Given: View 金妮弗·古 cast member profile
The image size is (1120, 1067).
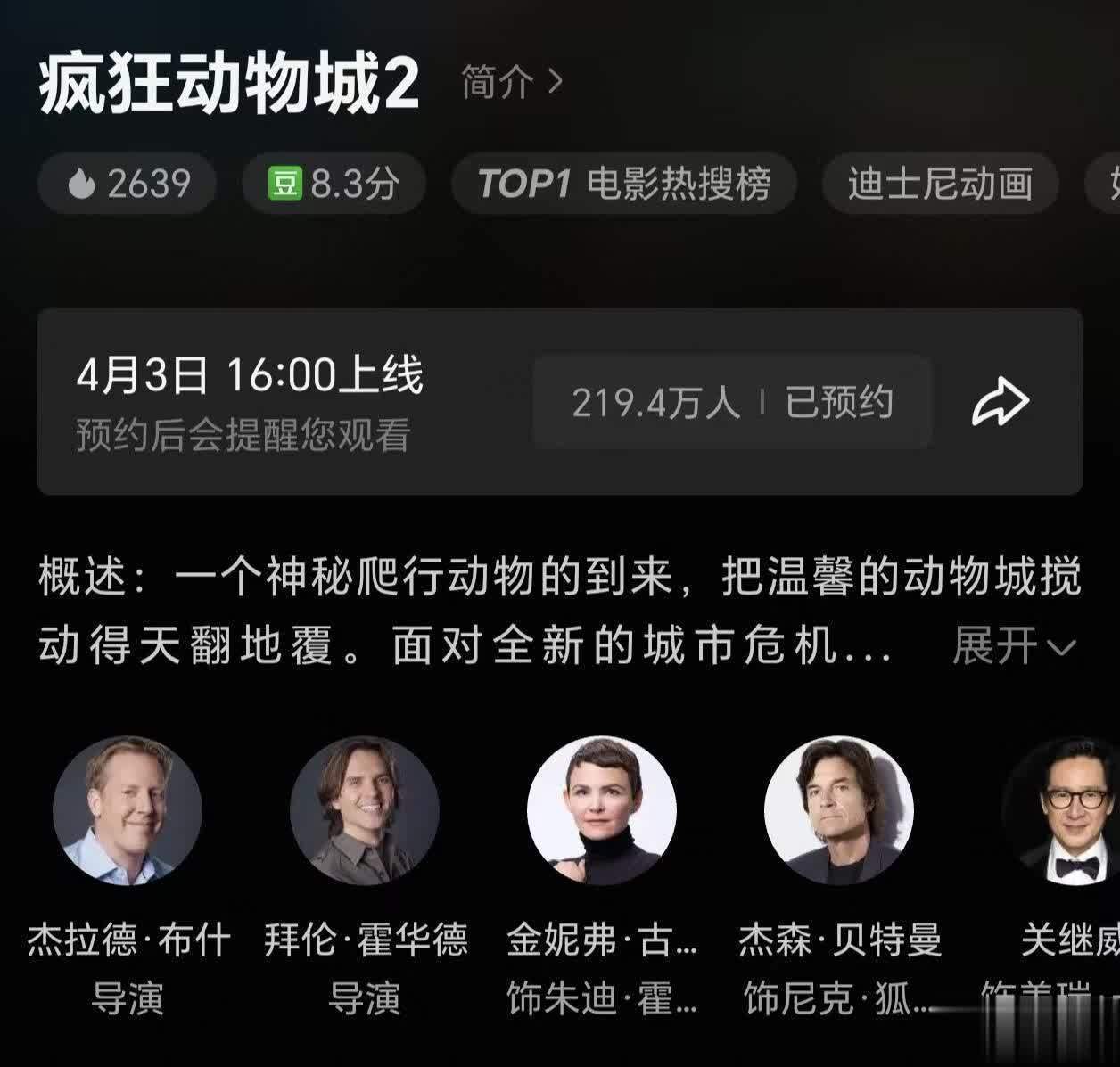Looking at the screenshot, I should pyautogui.click(x=602, y=810).
